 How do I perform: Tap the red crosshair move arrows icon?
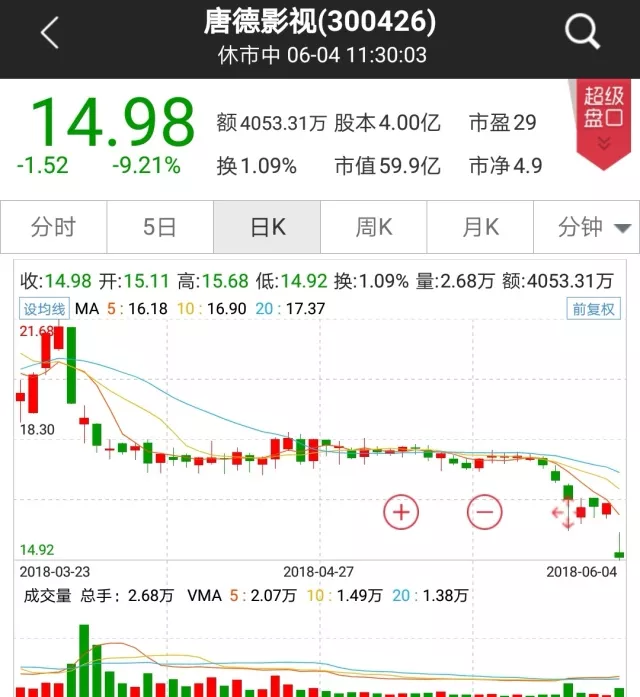click(x=568, y=513)
